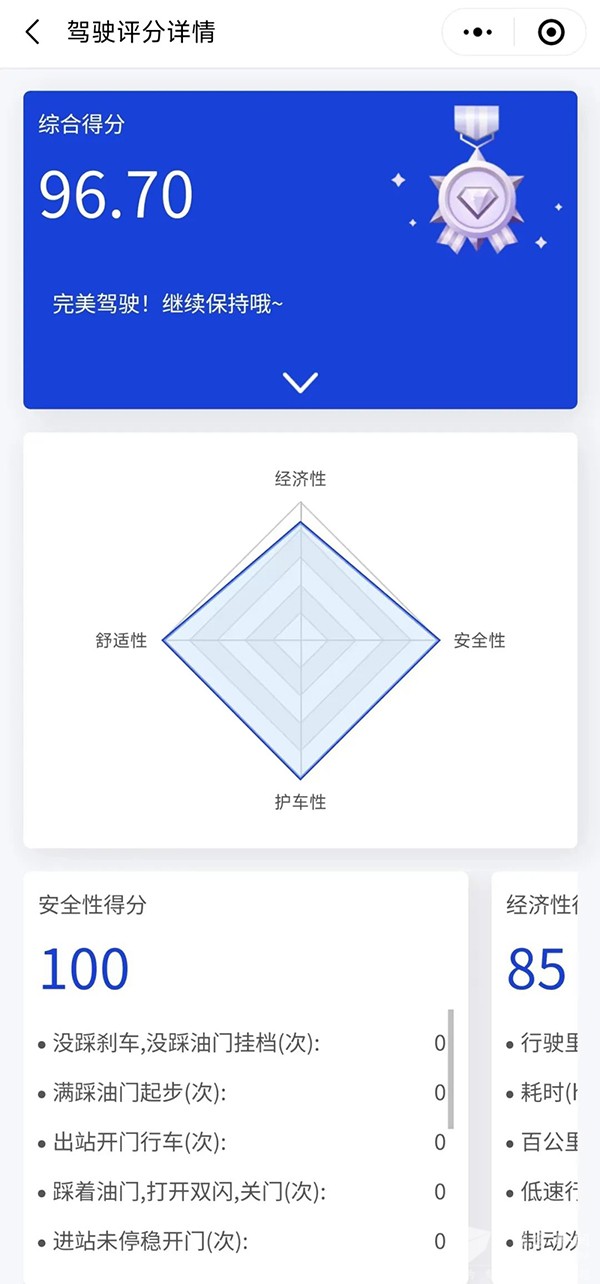
Task: Expand the 综合得分 card with the down chevron
Action: click(x=300, y=382)
